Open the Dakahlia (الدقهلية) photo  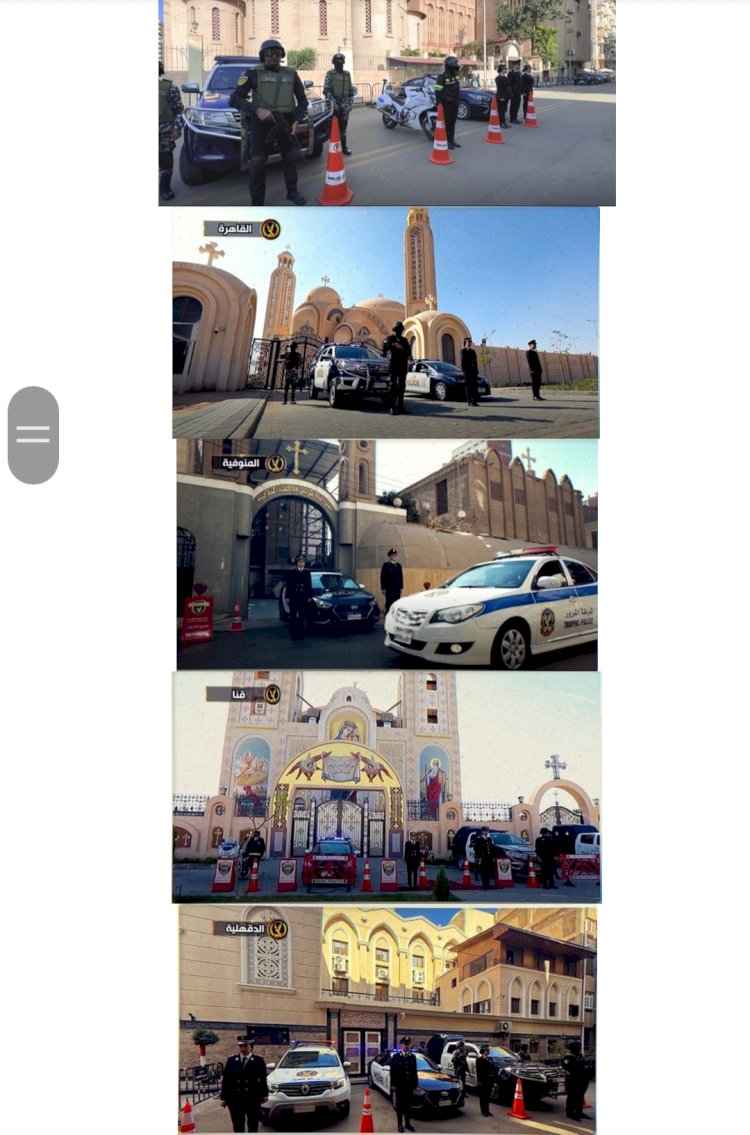point(387,1019)
